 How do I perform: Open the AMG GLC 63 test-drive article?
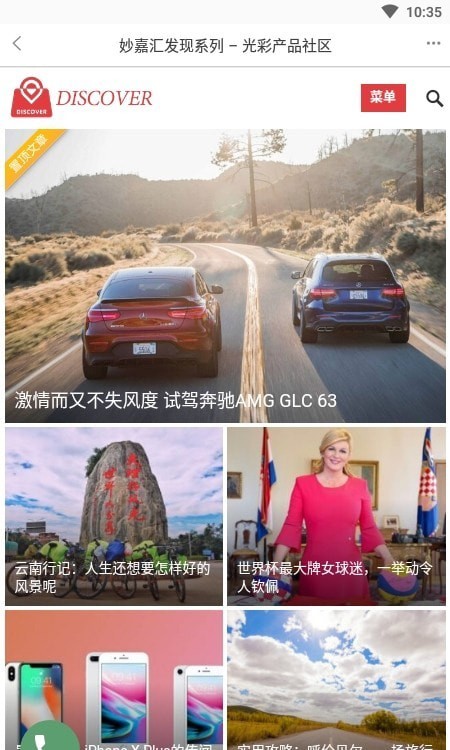225,276
